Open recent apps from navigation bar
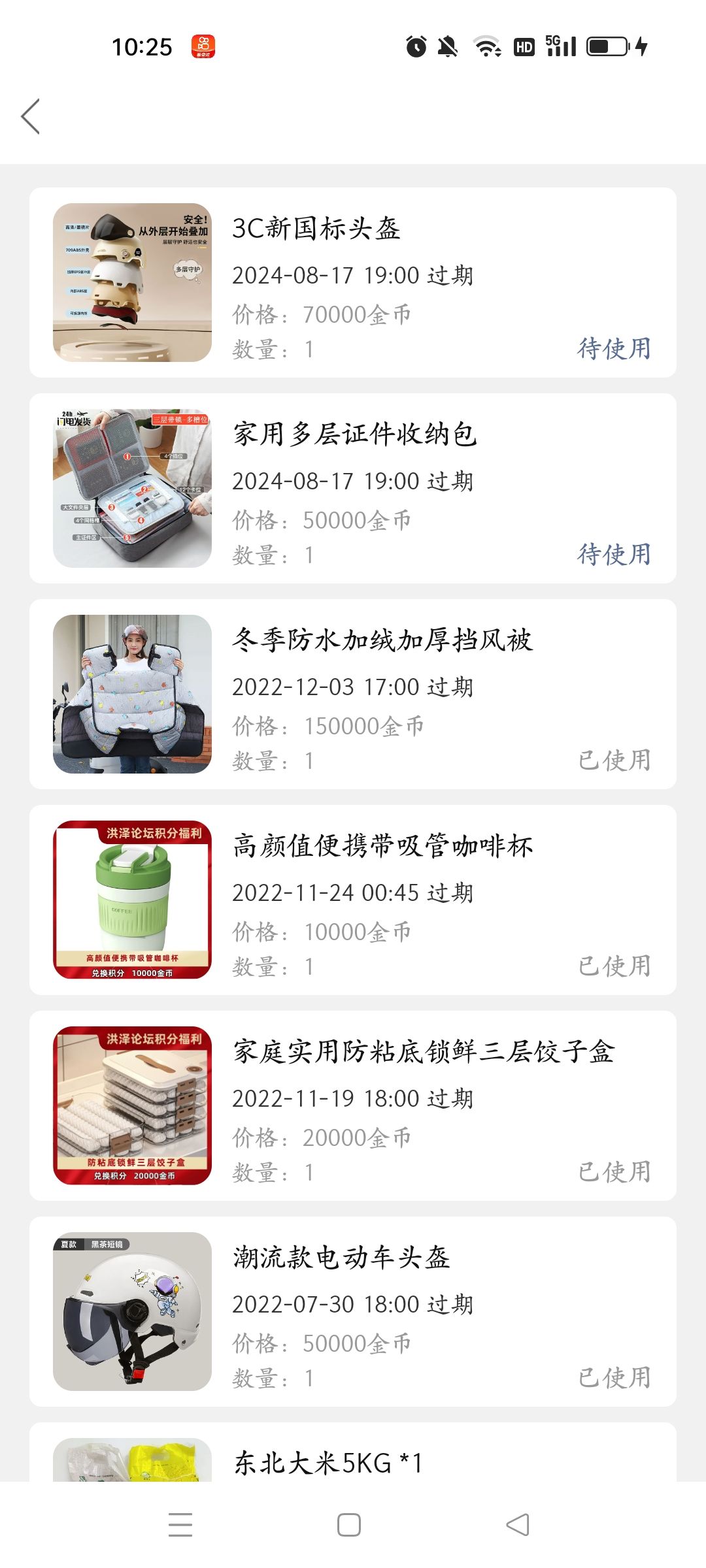The image size is (706, 1568). click(x=180, y=1525)
